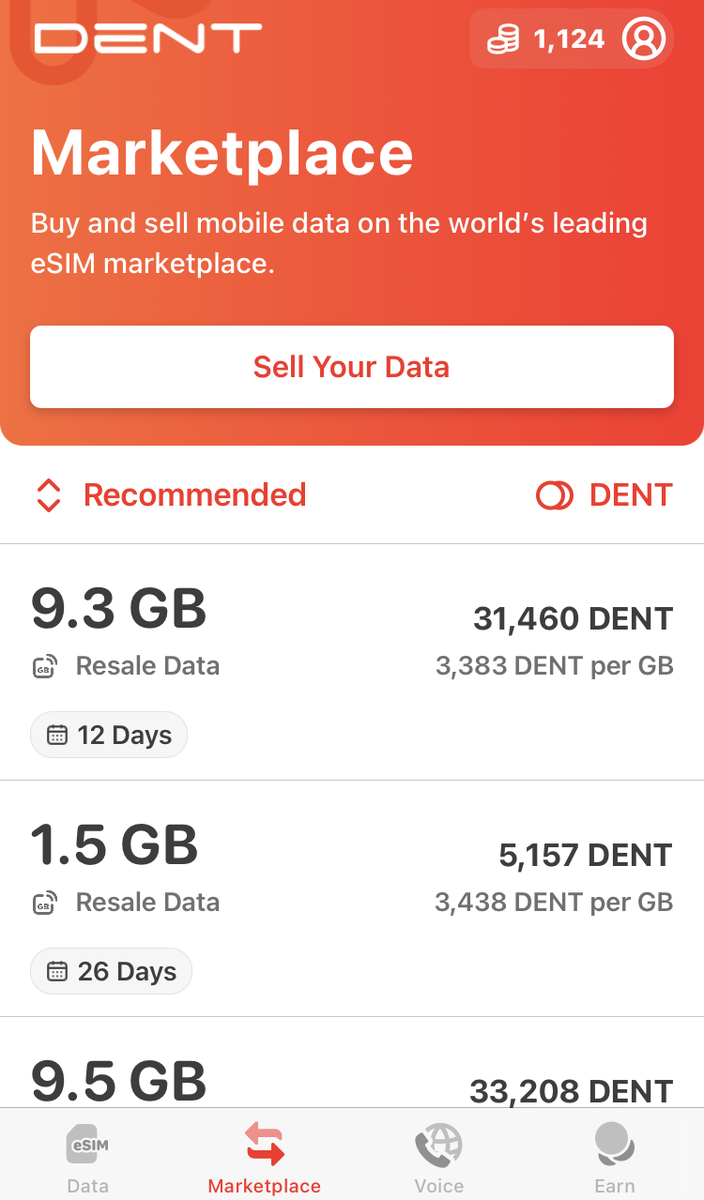This screenshot has height=1200, width=704.
Task: Open the 9.5 GB data offer
Action: pos(352,1063)
